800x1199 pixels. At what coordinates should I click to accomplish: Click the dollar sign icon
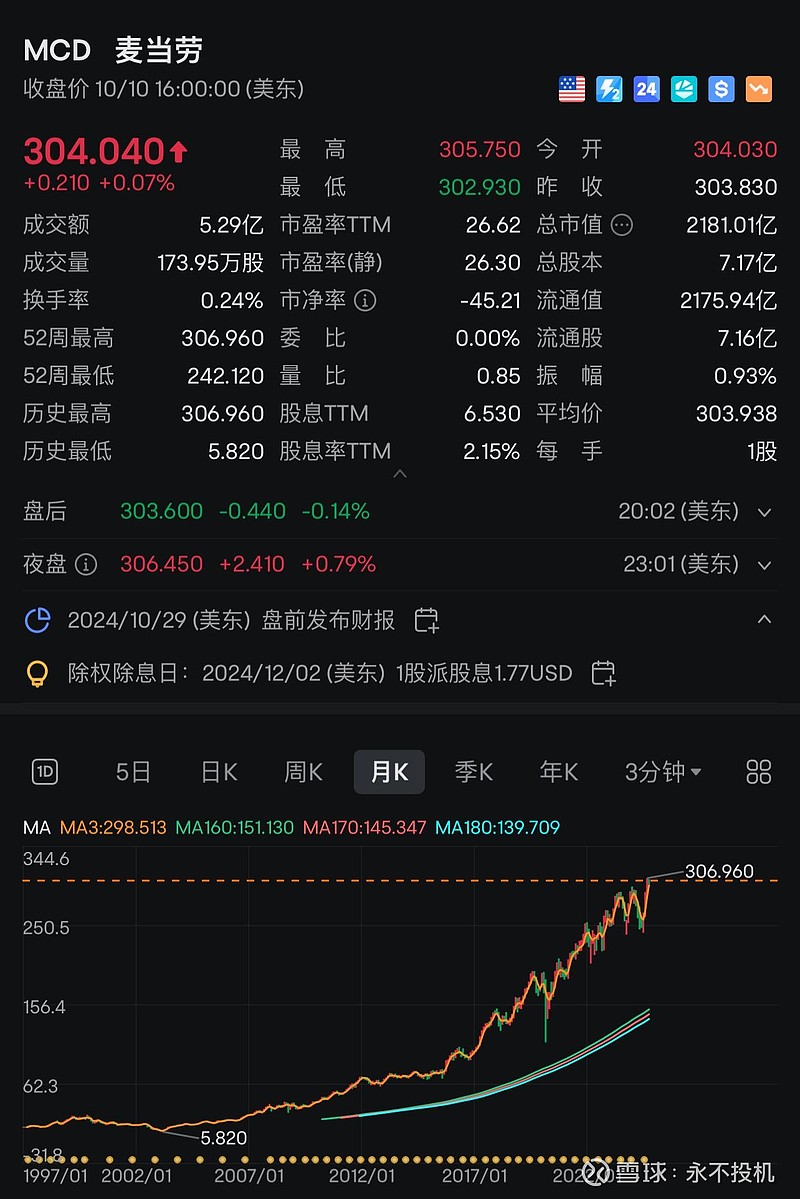[x=721, y=89]
